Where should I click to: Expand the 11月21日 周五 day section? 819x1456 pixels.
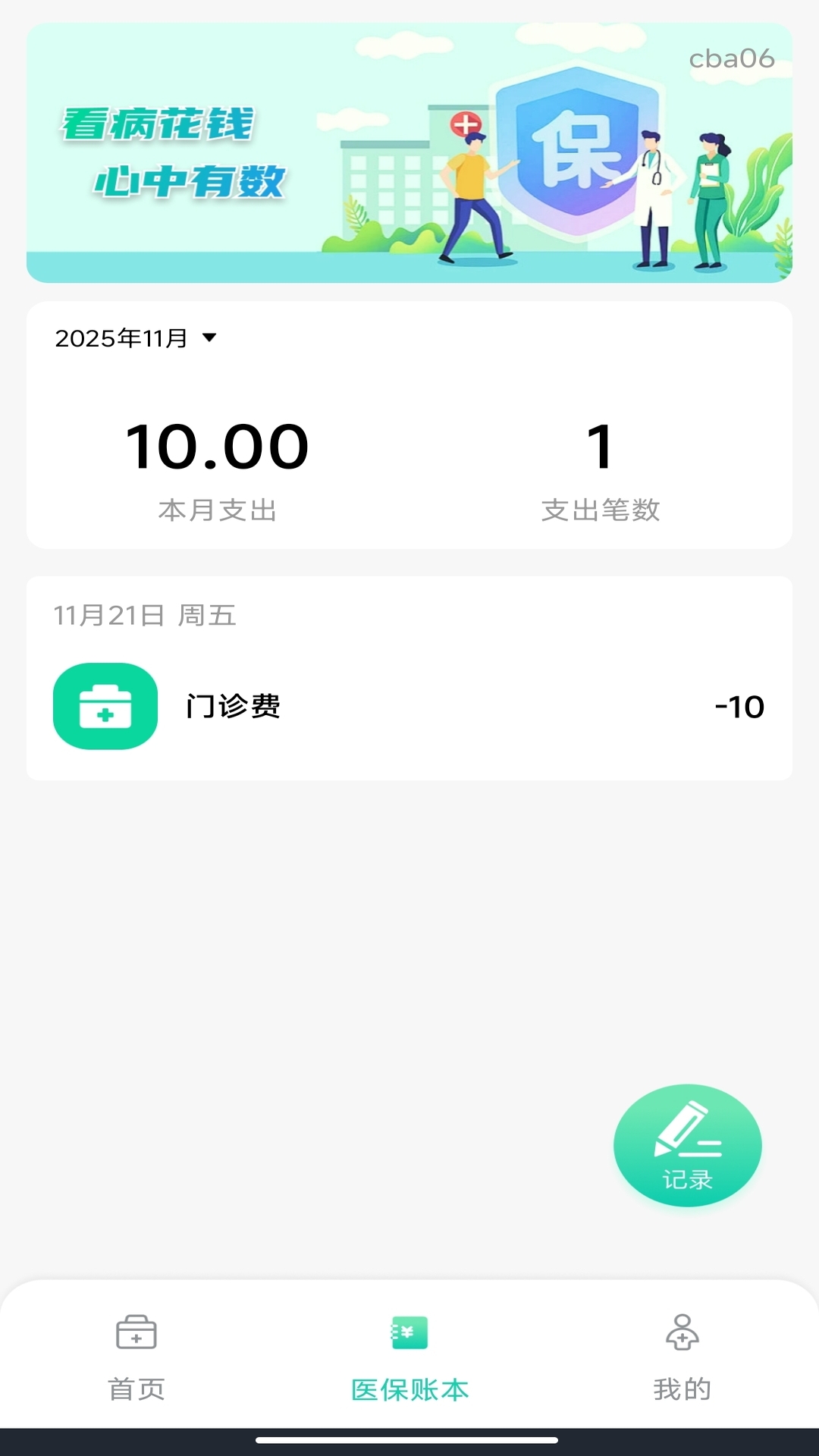tap(146, 617)
